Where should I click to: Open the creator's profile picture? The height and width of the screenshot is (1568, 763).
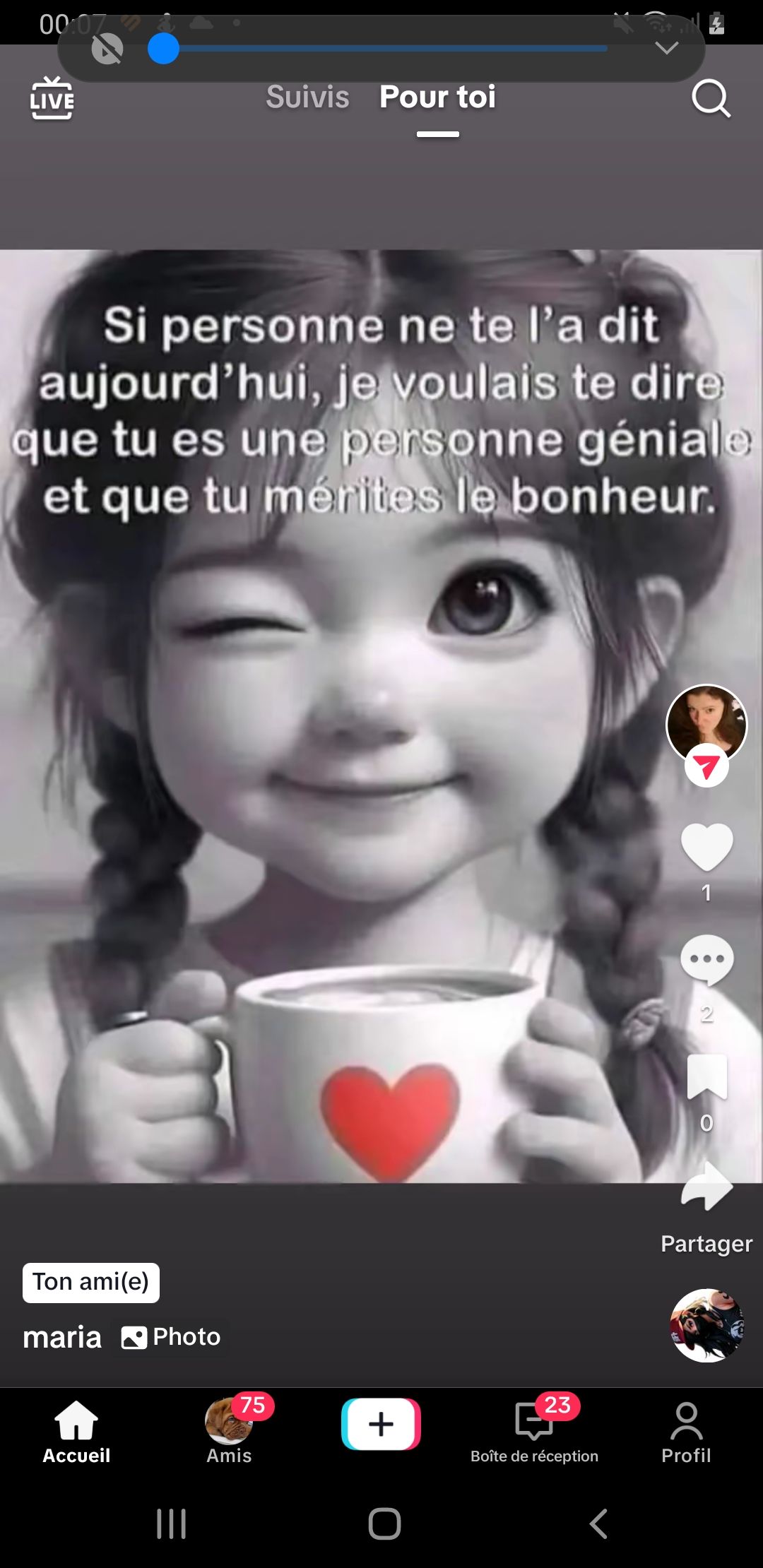click(x=706, y=723)
